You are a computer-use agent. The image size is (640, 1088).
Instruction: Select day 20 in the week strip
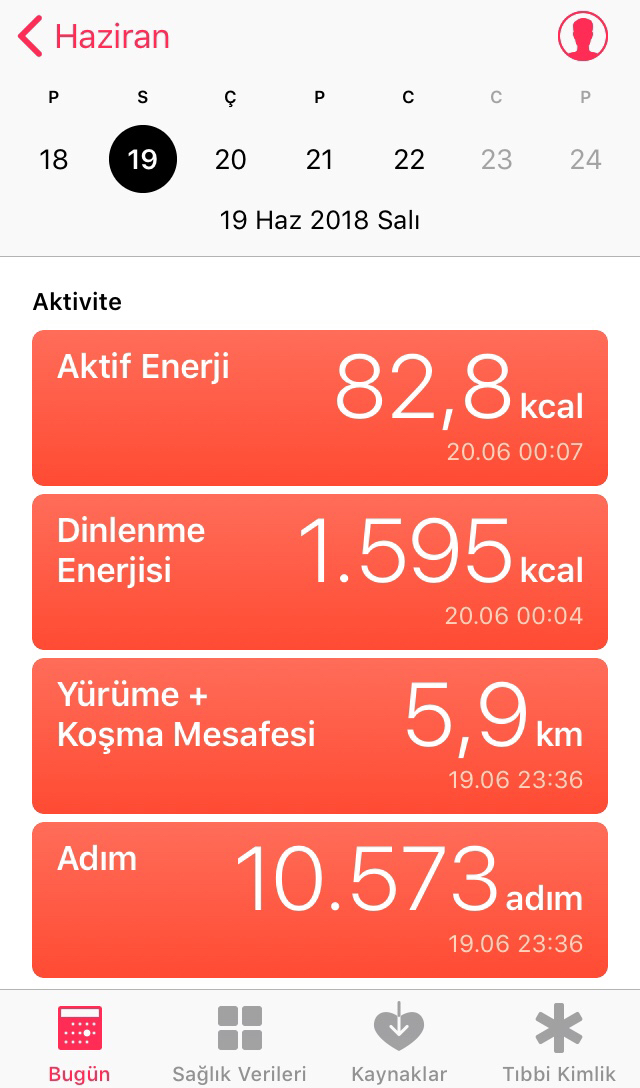click(230, 160)
